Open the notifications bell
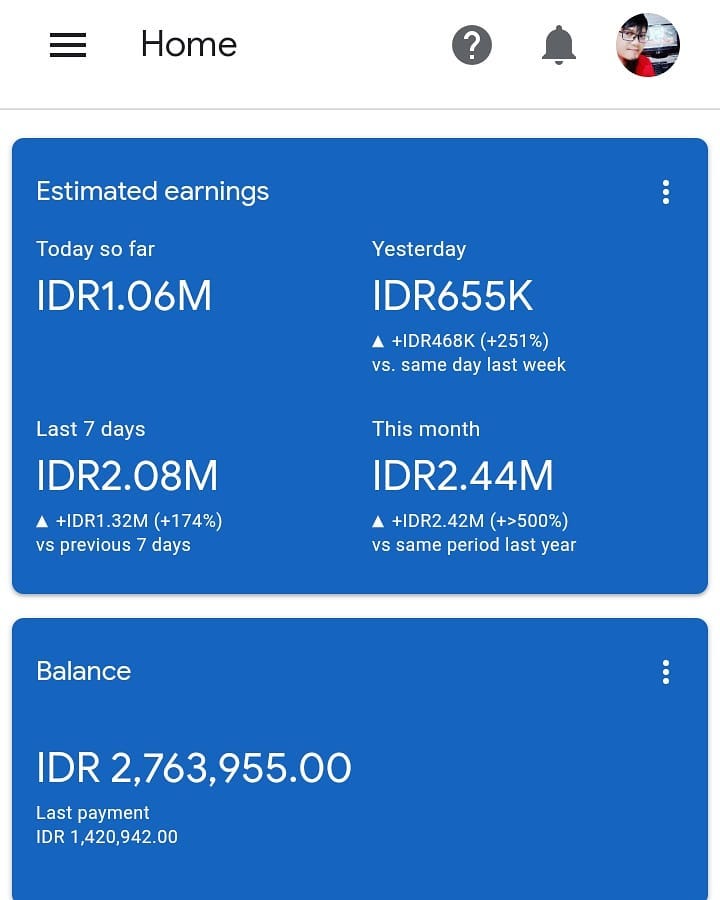720x900 pixels. (x=559, y=45)
